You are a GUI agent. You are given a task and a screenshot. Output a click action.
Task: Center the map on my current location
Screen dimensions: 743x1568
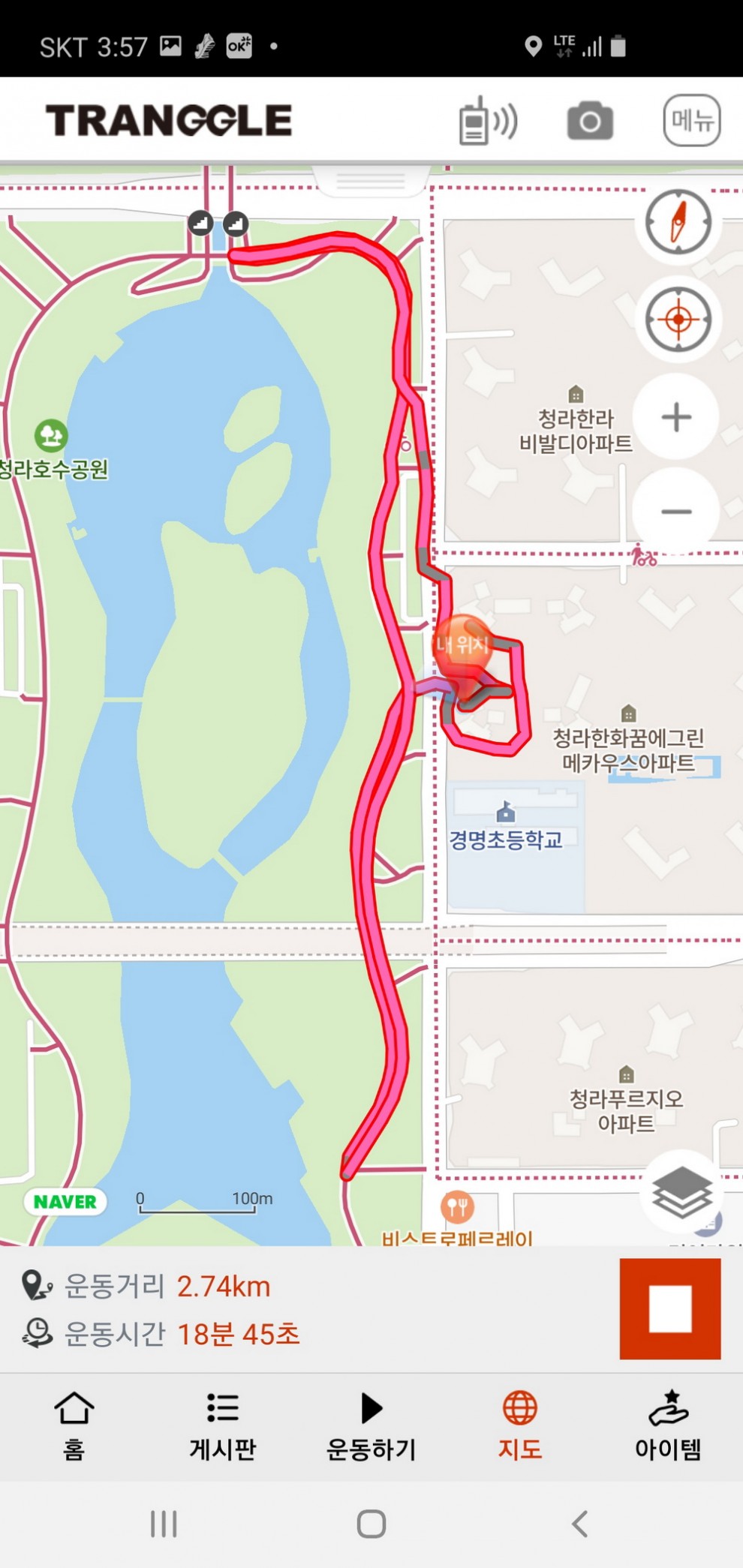[x=678, y=320]
